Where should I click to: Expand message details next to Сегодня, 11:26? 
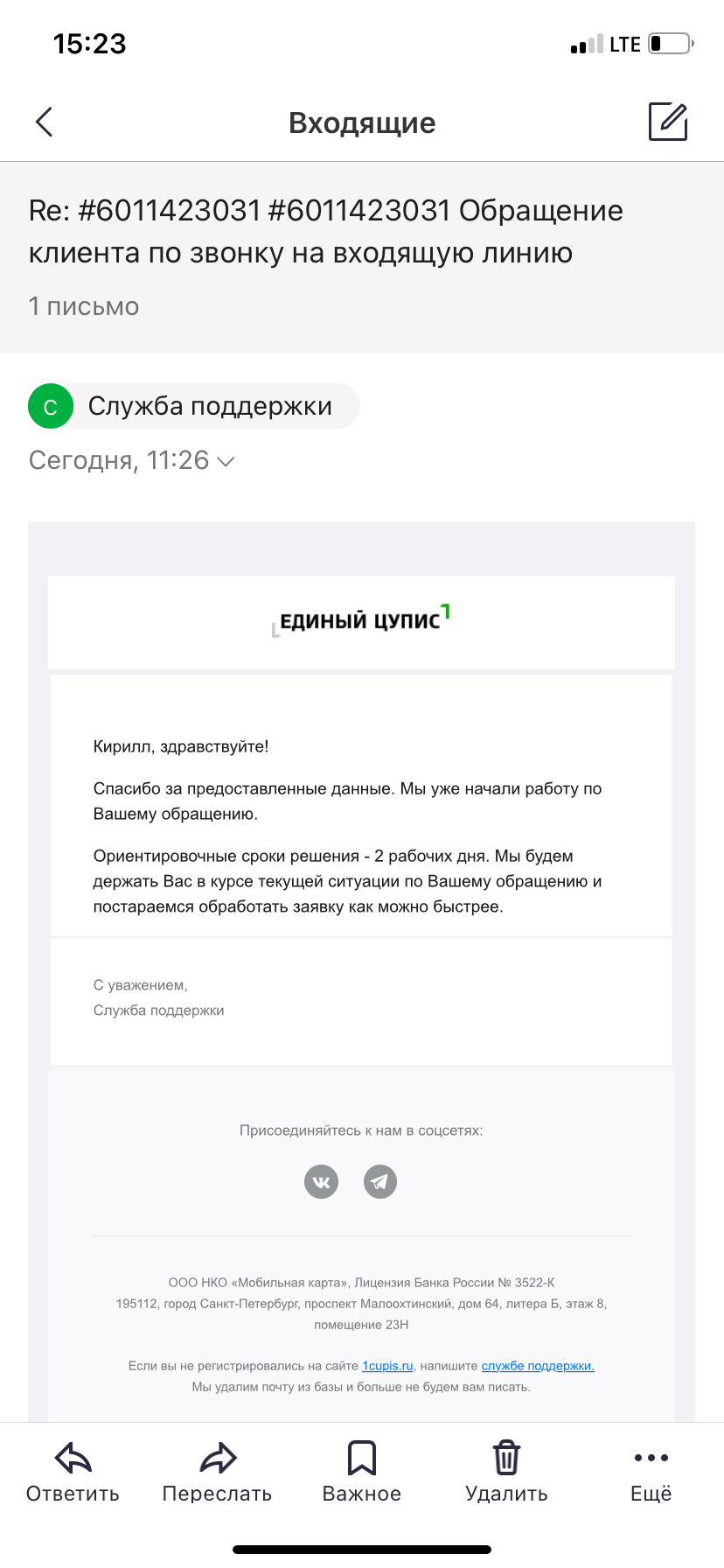(x=226, y=461)
